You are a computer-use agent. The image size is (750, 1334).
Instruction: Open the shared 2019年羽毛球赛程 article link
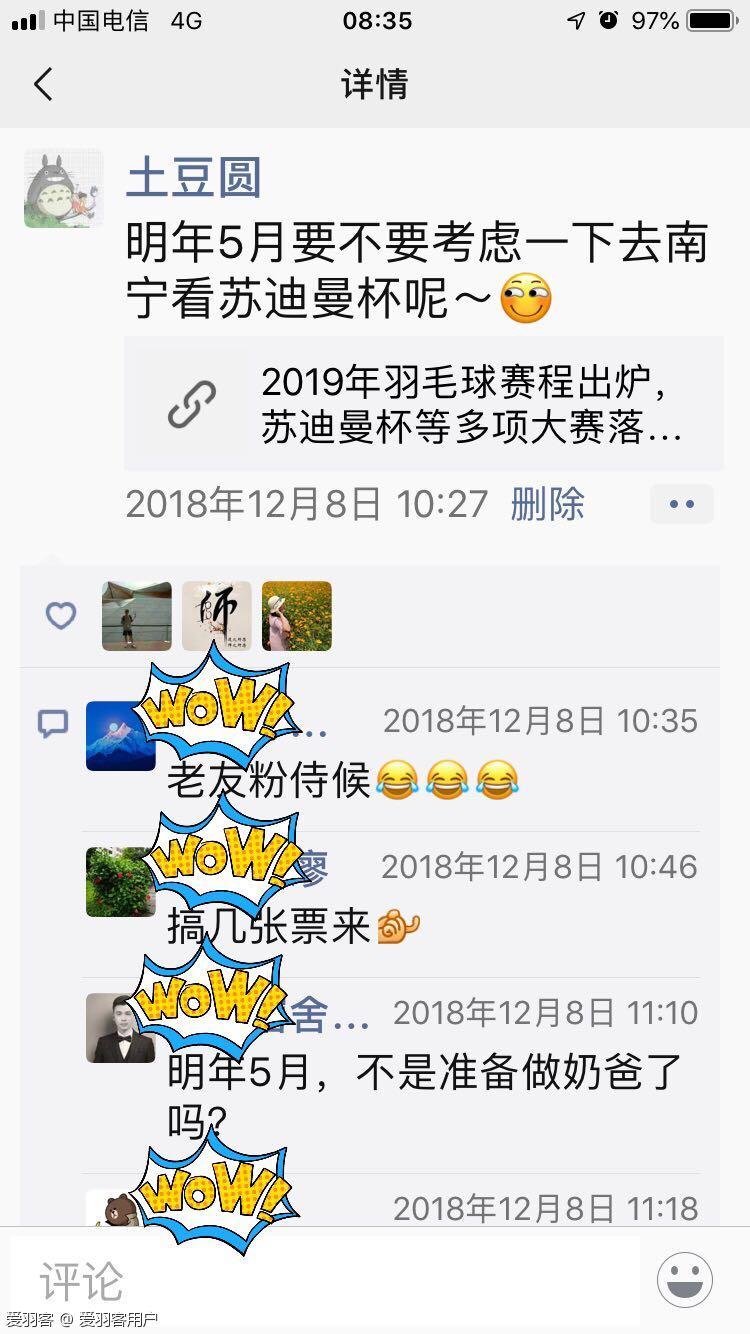tap(423, 403)
